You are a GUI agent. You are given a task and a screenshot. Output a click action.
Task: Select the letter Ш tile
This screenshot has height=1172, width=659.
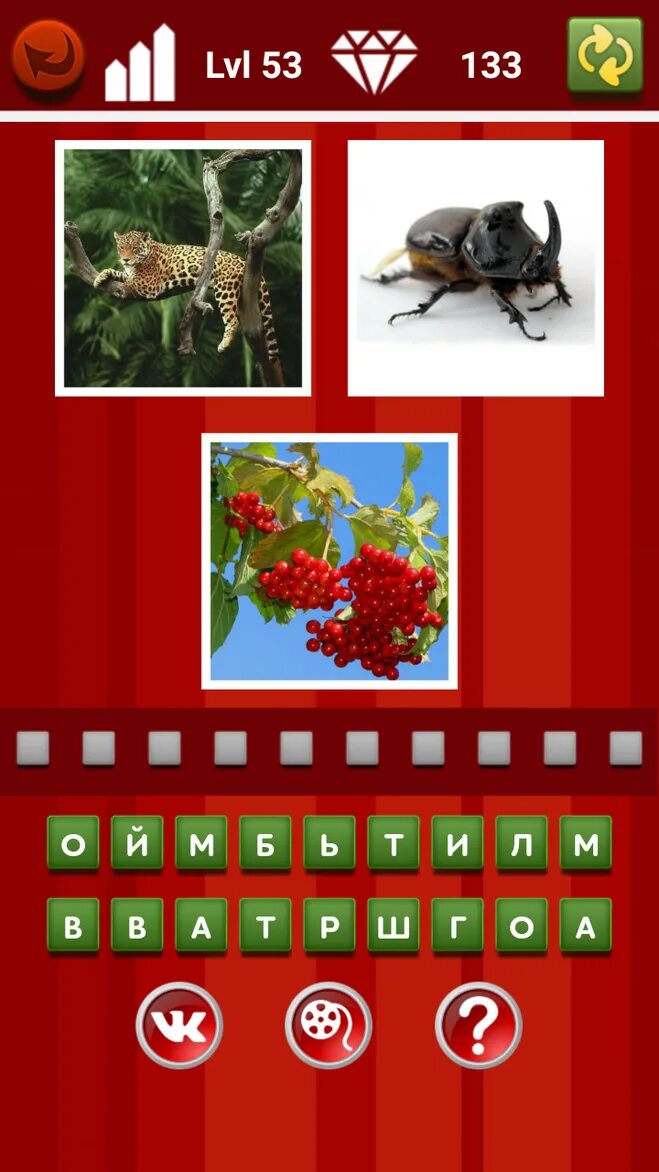point(393,927)
